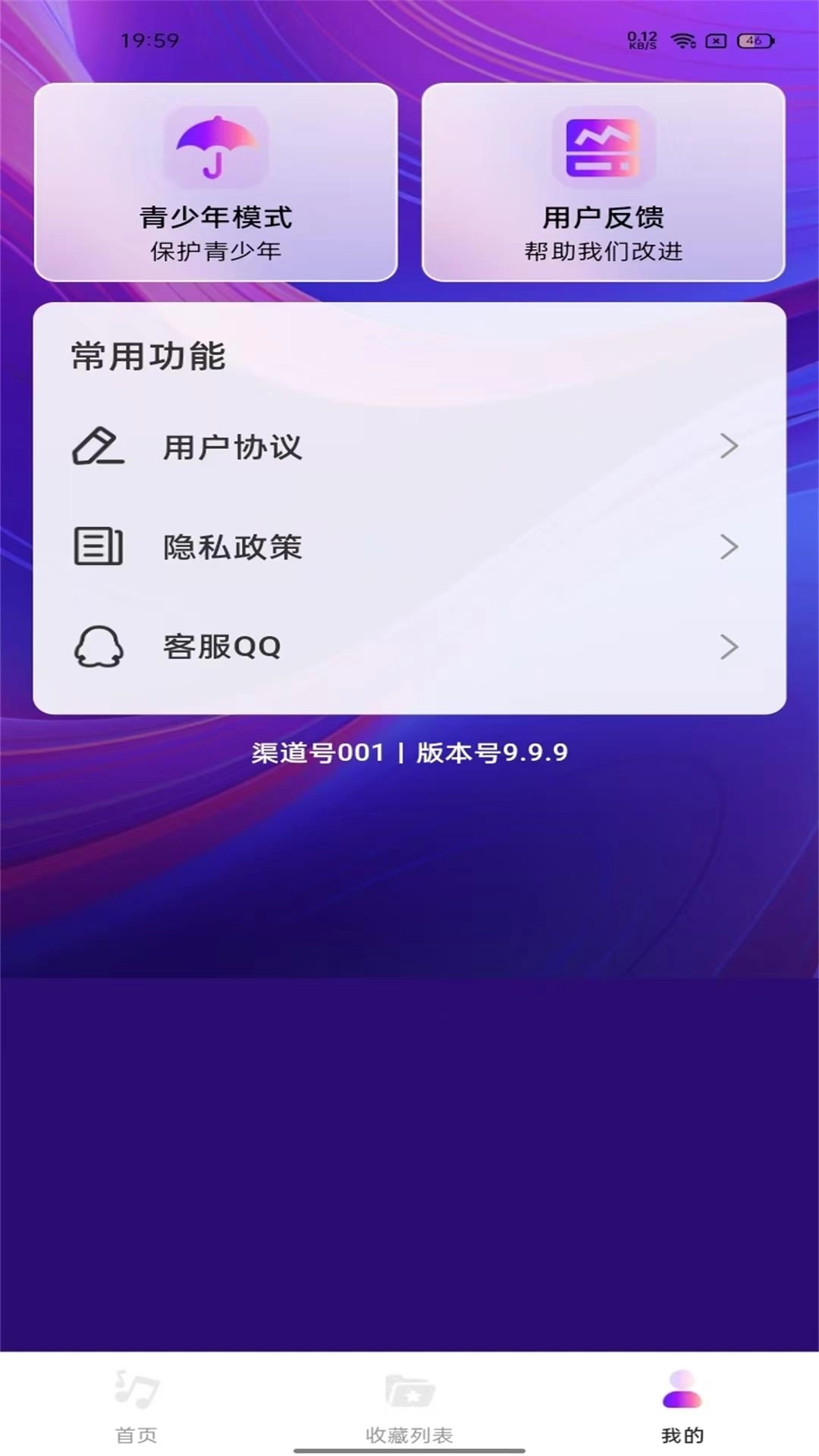The width and height of the screenshot is (819, 1456).
Task: Open the Wi-Fi indicator in the status bar
Action: click(682, 42)
